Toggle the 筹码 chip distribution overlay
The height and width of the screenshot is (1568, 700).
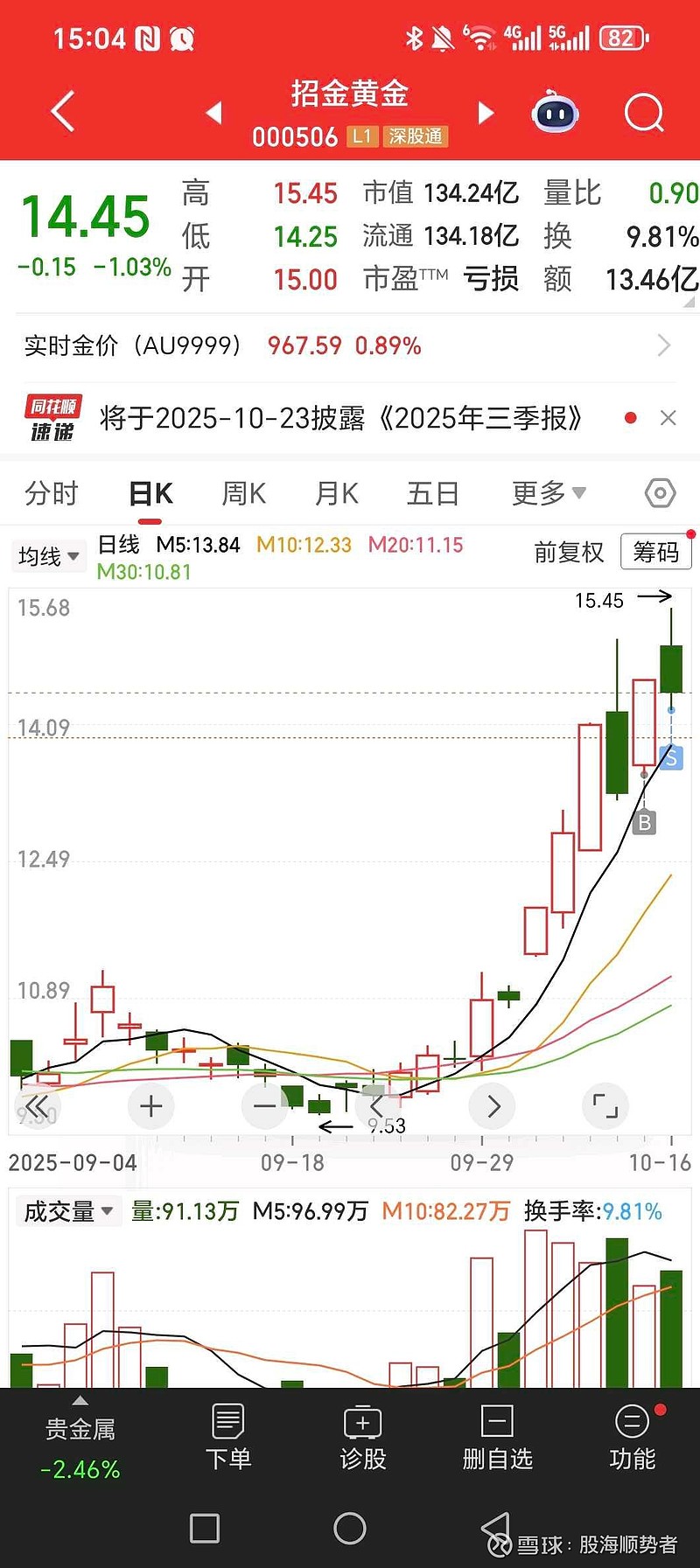coord(655,552)
